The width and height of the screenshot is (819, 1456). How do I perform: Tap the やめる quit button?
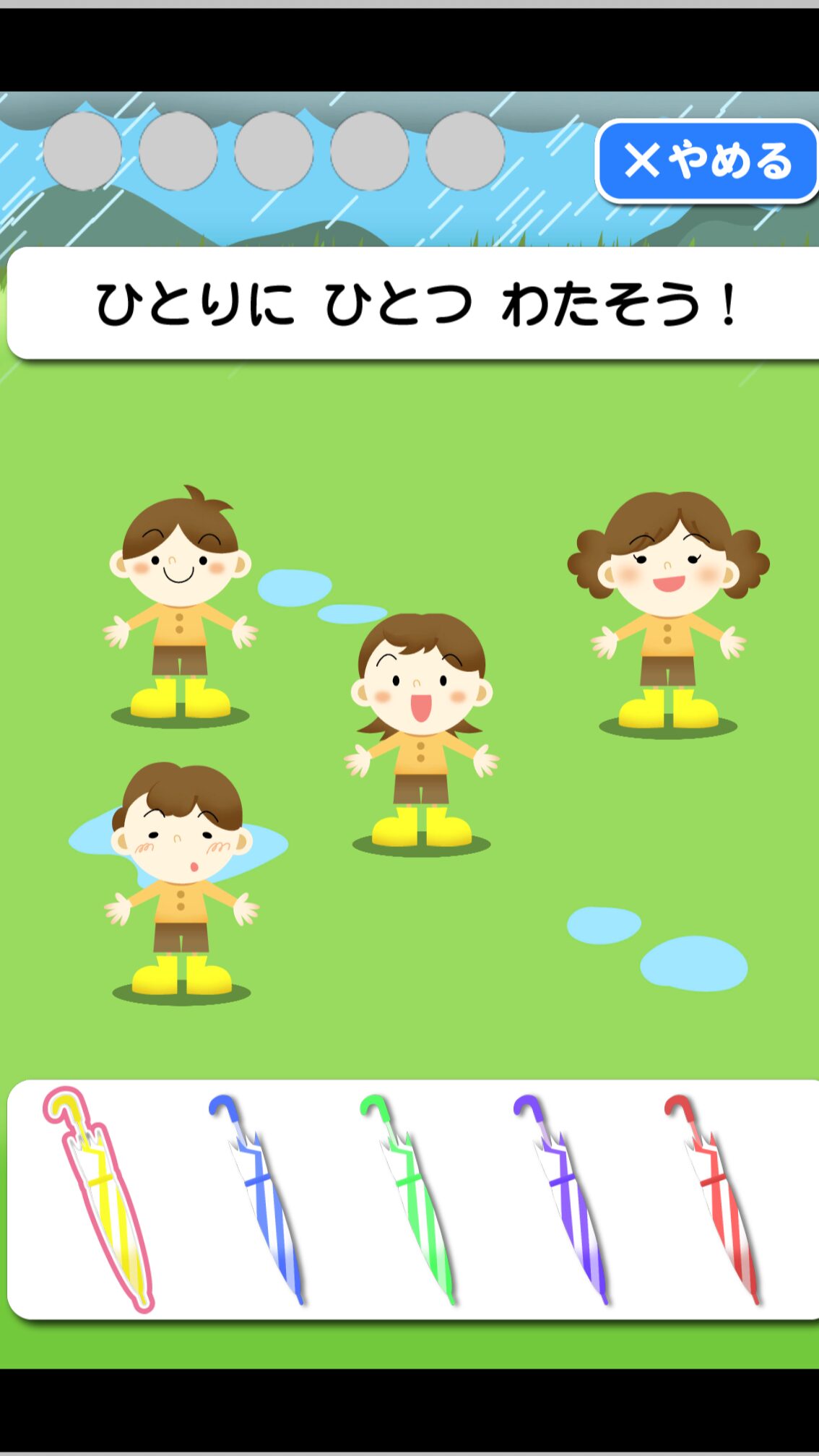pyautogui.click(x=706, y=160)
